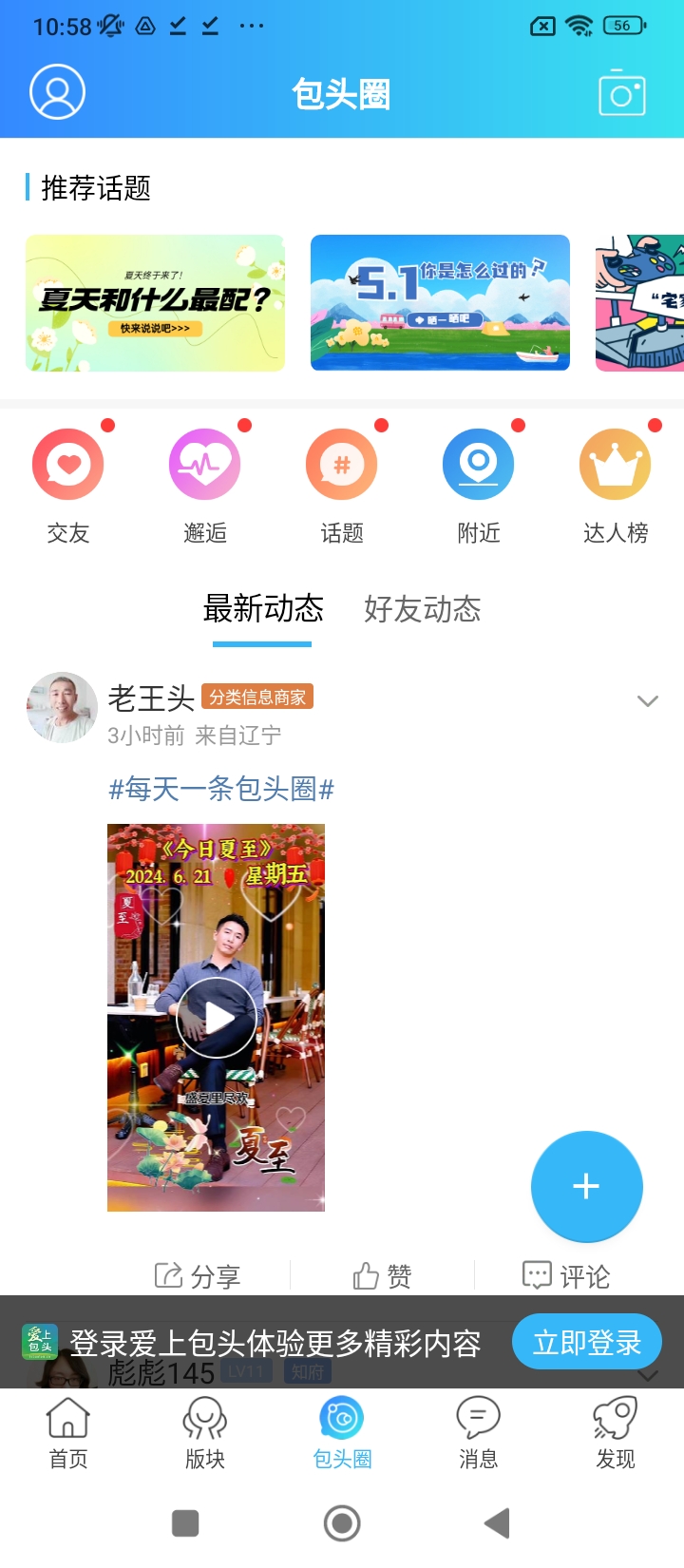The image size is (684, 1568).
Task: Tap 立即登录 to log in
Action: (586, 1342)
